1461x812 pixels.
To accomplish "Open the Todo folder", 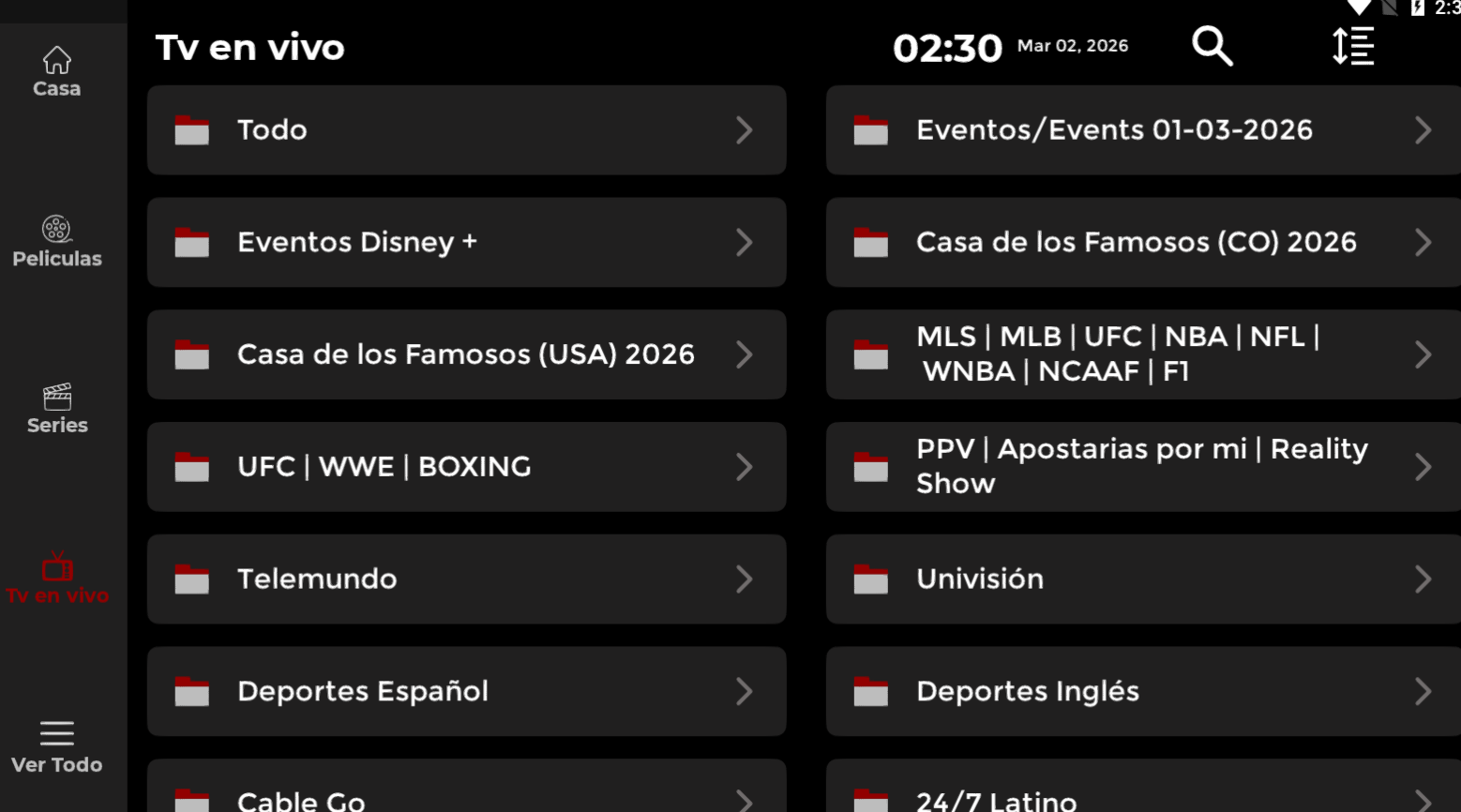I will click(466, 130).
